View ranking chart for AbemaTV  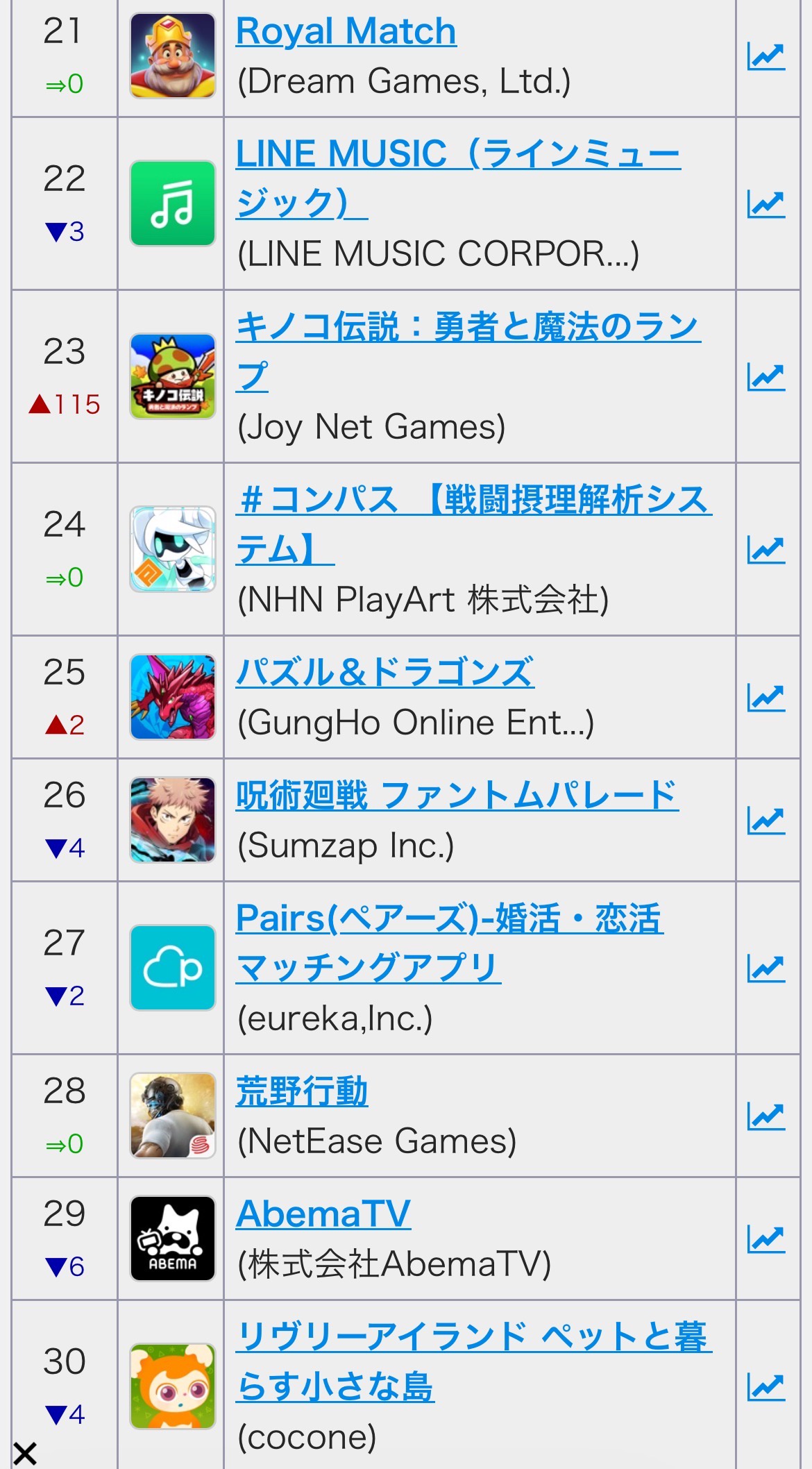[766, 1239]
